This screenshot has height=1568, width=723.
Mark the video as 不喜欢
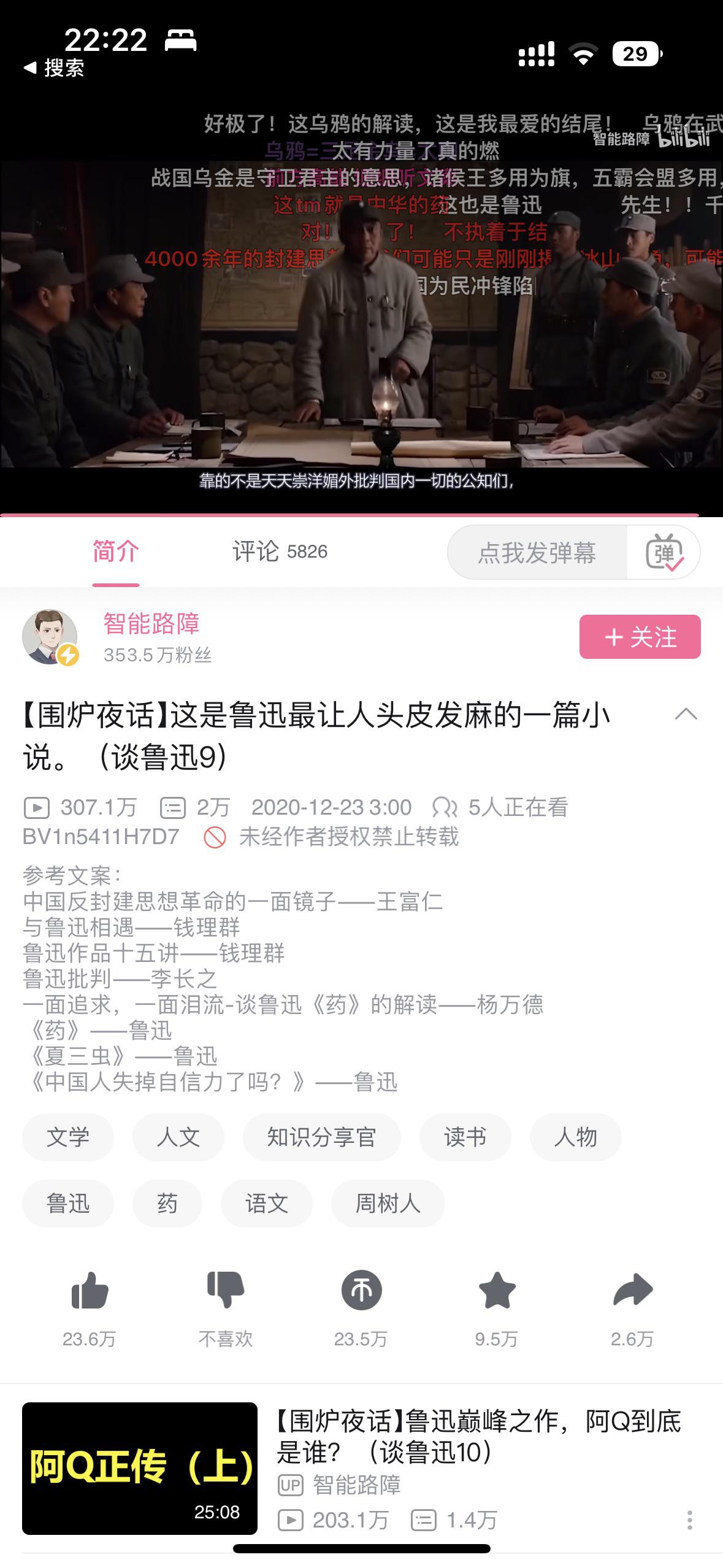click(x=225, y=1290)
